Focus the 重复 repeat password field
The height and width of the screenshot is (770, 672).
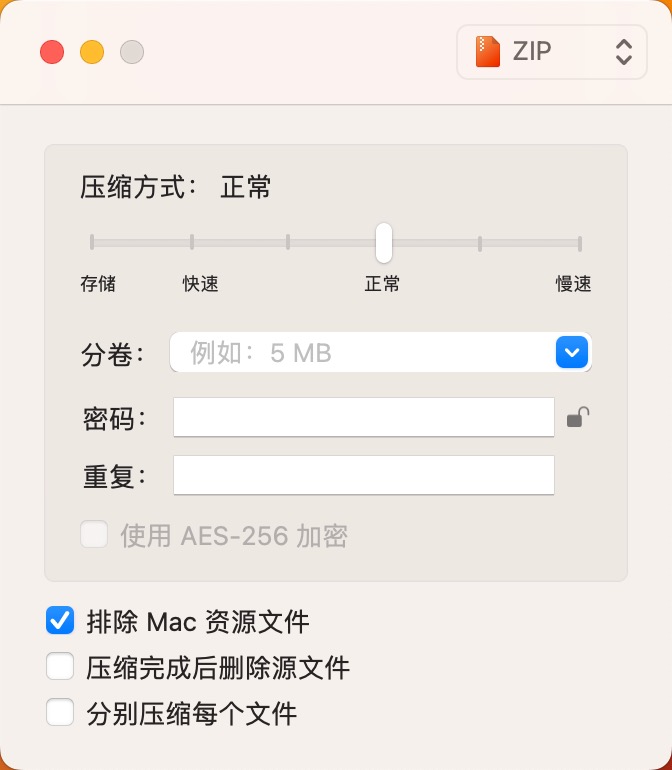coord(363,475)
